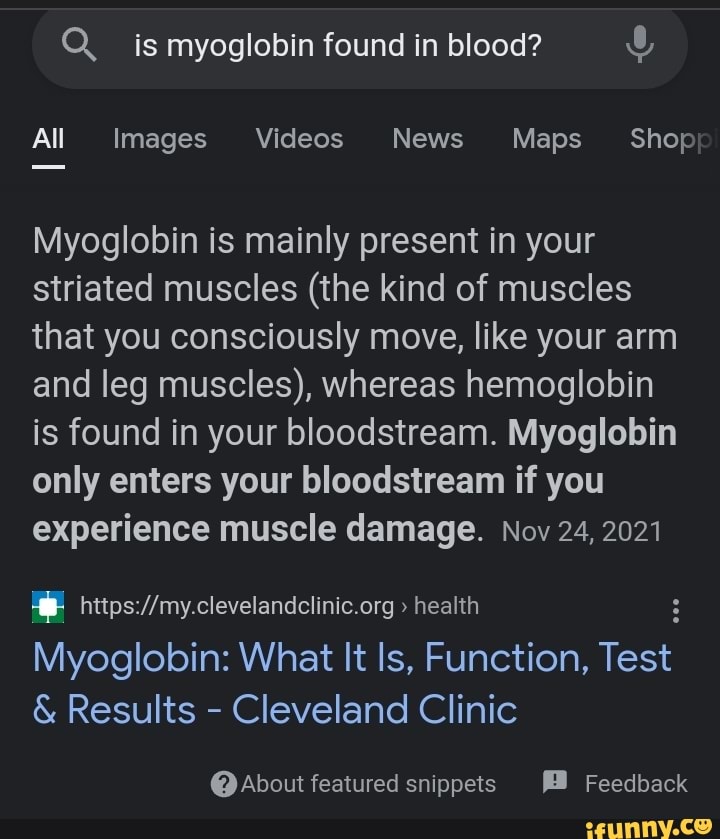The width and height of the screenshot is (720, 839).
Task: Stay on the All results tab
Action: click(48, 139)
